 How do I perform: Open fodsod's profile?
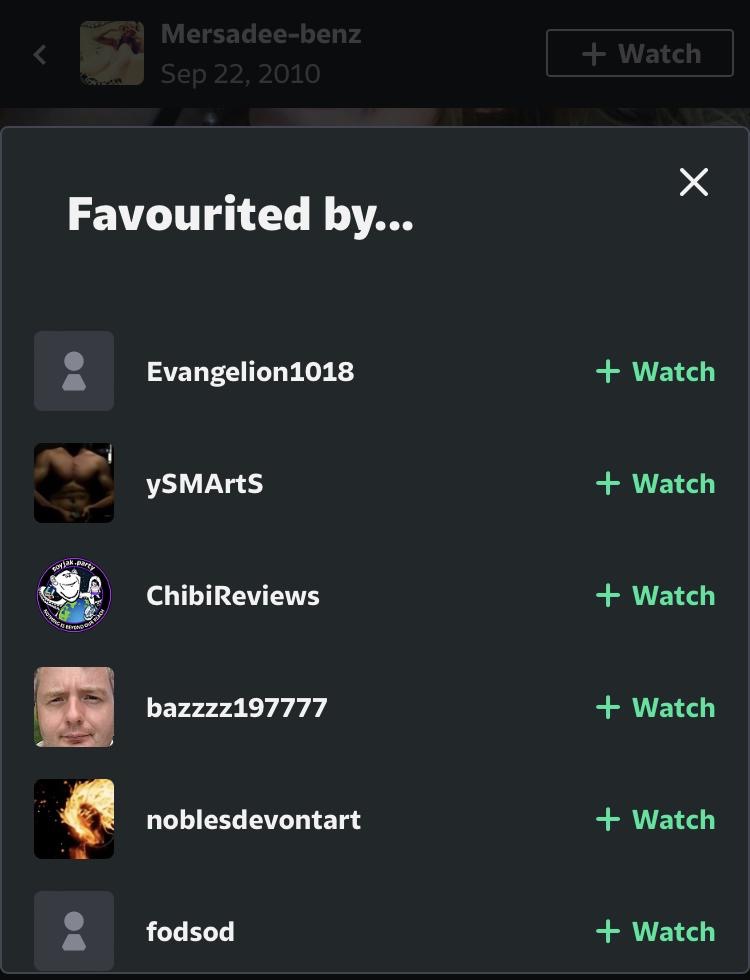tap(190, 932)
